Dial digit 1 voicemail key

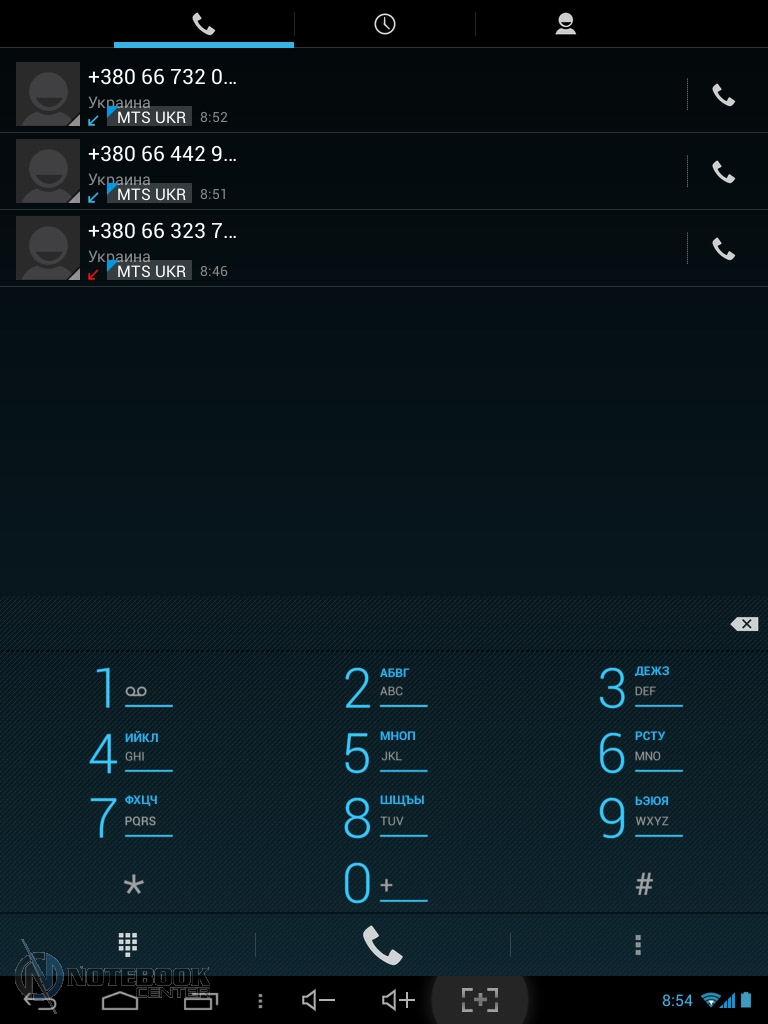pos(130,688)
